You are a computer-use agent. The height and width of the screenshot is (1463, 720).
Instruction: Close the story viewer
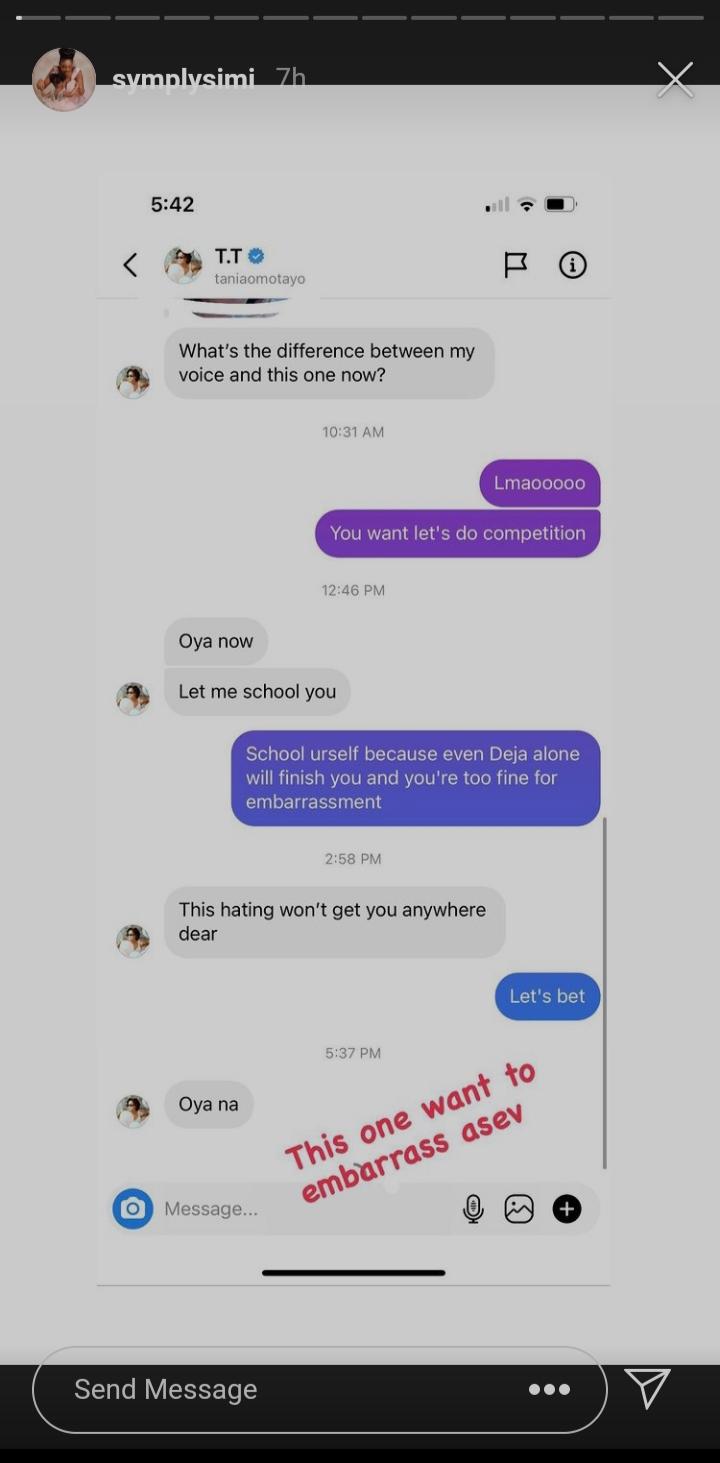pyautogui.click(x=675, y=80)
